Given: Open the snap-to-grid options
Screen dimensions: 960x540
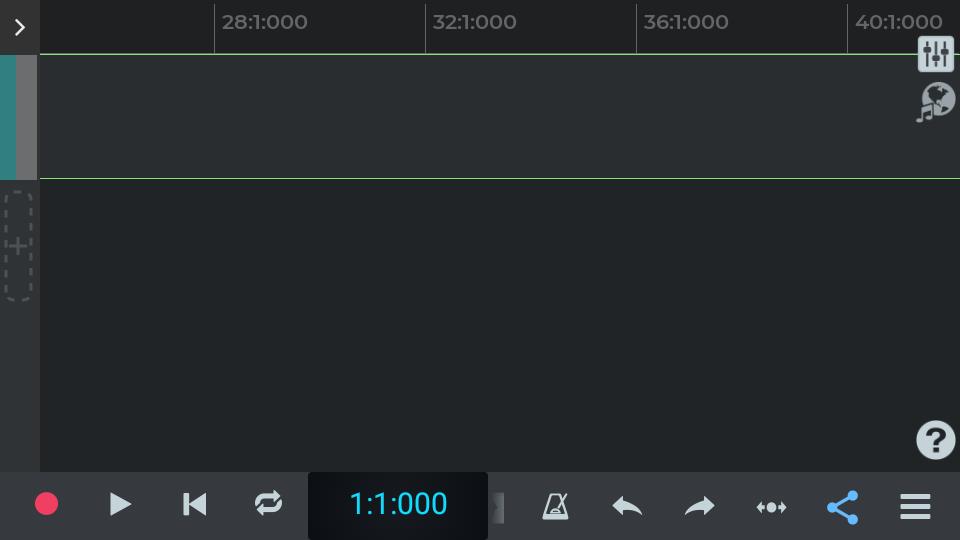Looking at the screenshot, I should click(x=771, y=507).
